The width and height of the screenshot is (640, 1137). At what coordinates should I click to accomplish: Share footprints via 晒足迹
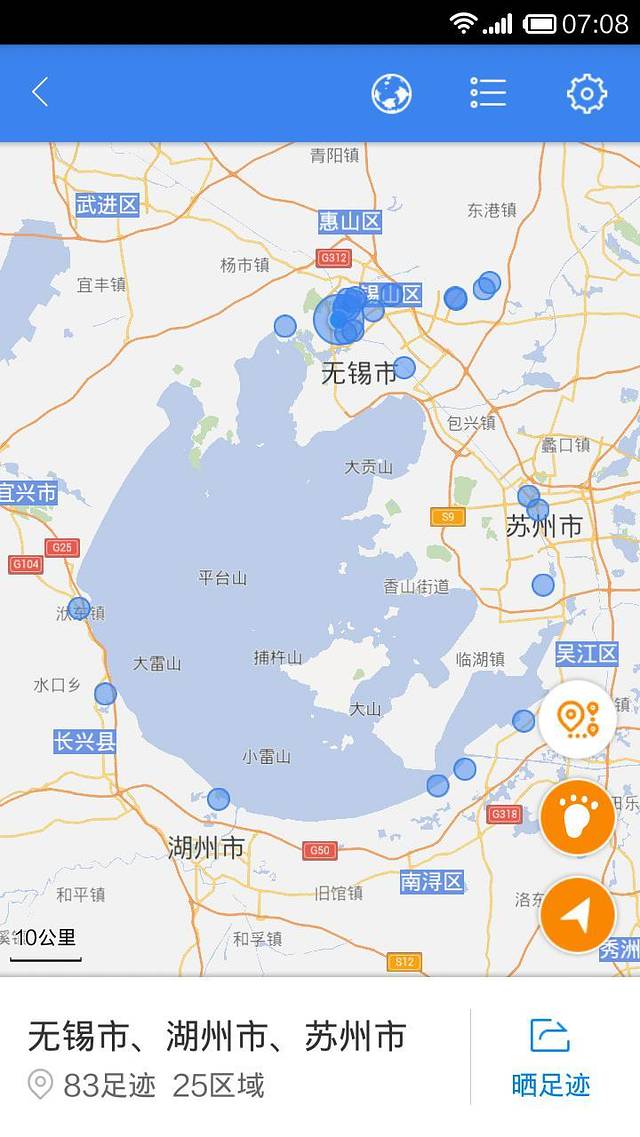(551, 1057)
